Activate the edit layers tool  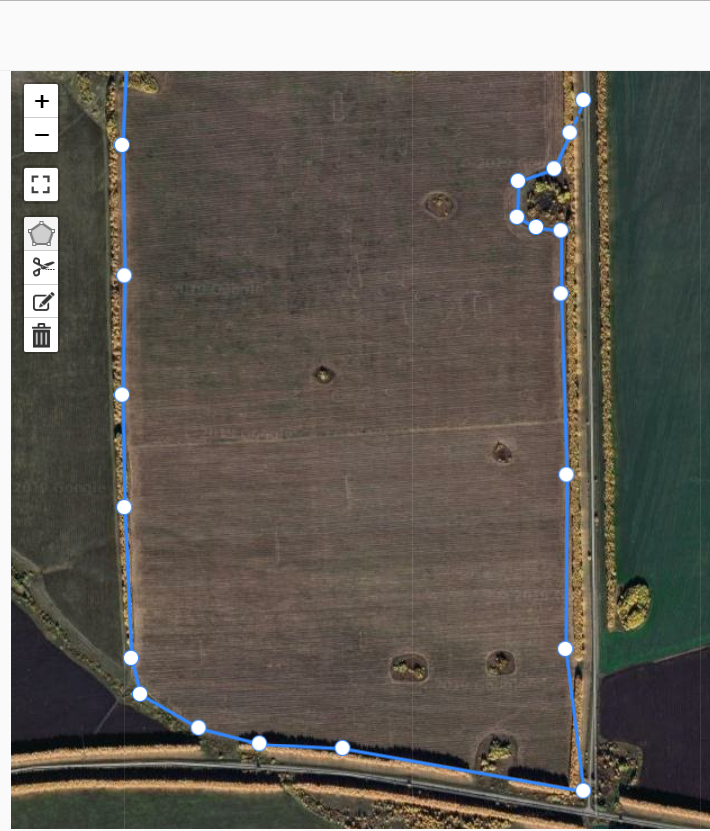click(41, 301)
